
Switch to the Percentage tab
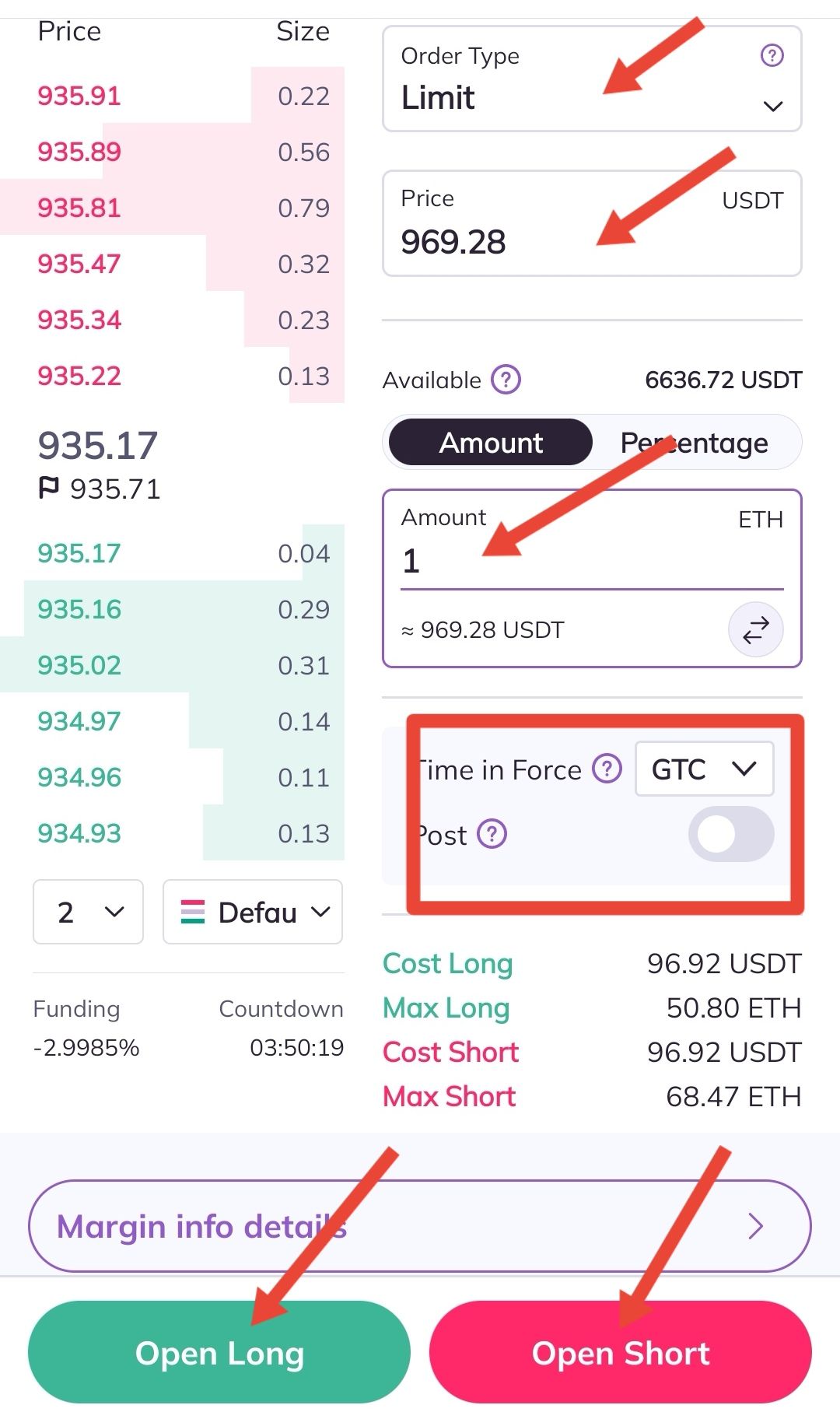[x=694, y=443]
